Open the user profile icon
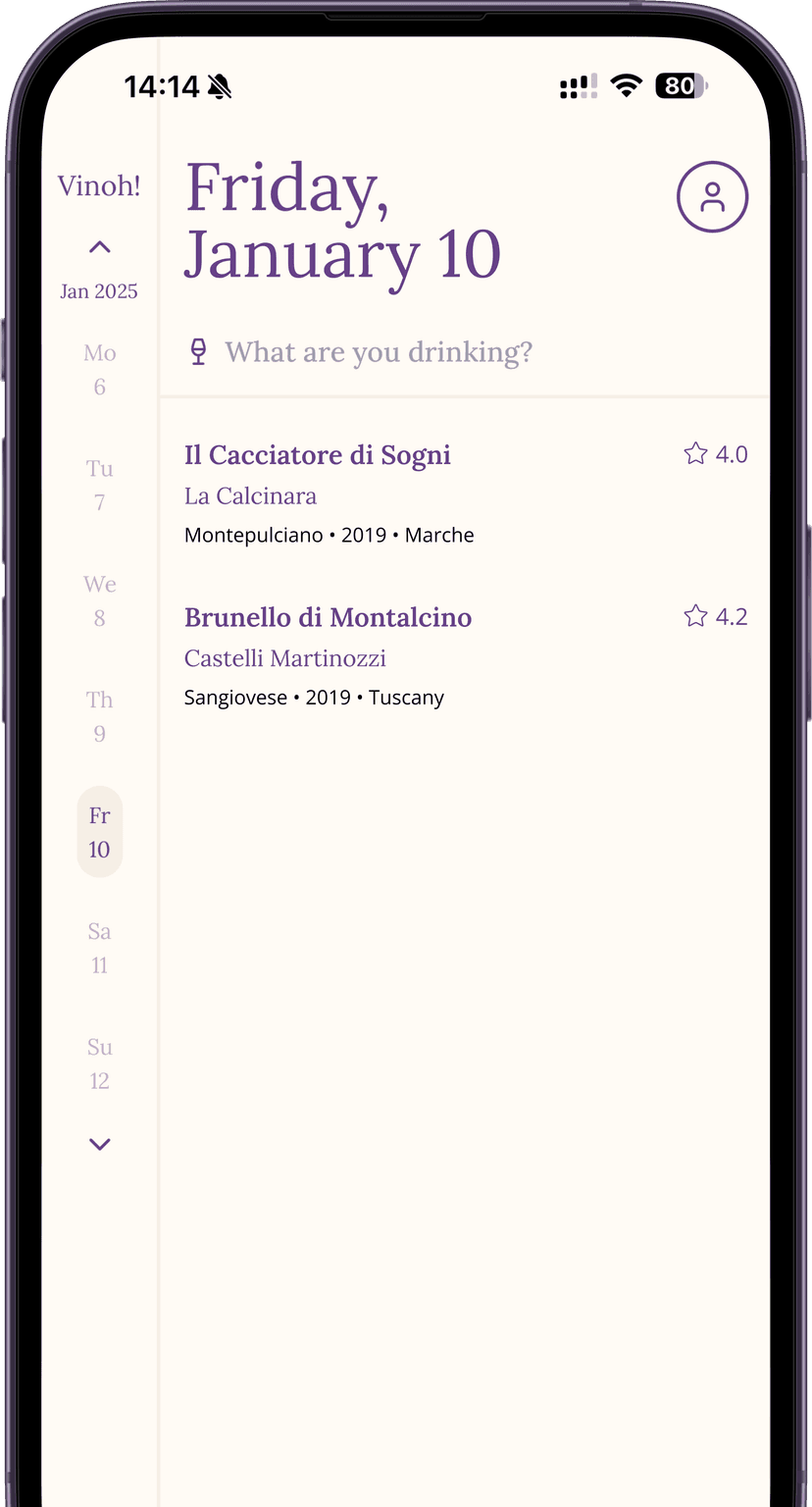Viewport: 812px width, 1507px height. click(712, 196)
